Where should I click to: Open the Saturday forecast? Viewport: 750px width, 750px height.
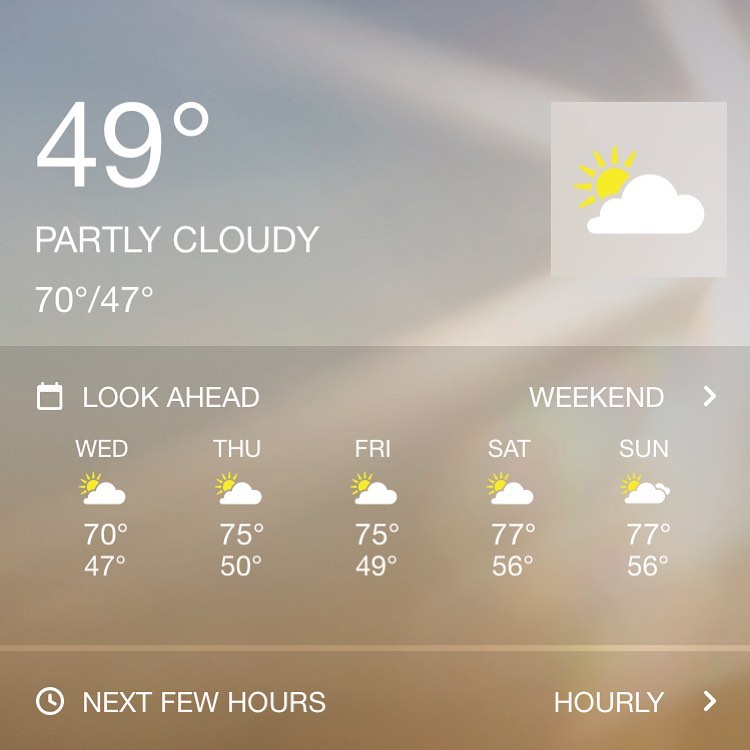tap(510, 507)
